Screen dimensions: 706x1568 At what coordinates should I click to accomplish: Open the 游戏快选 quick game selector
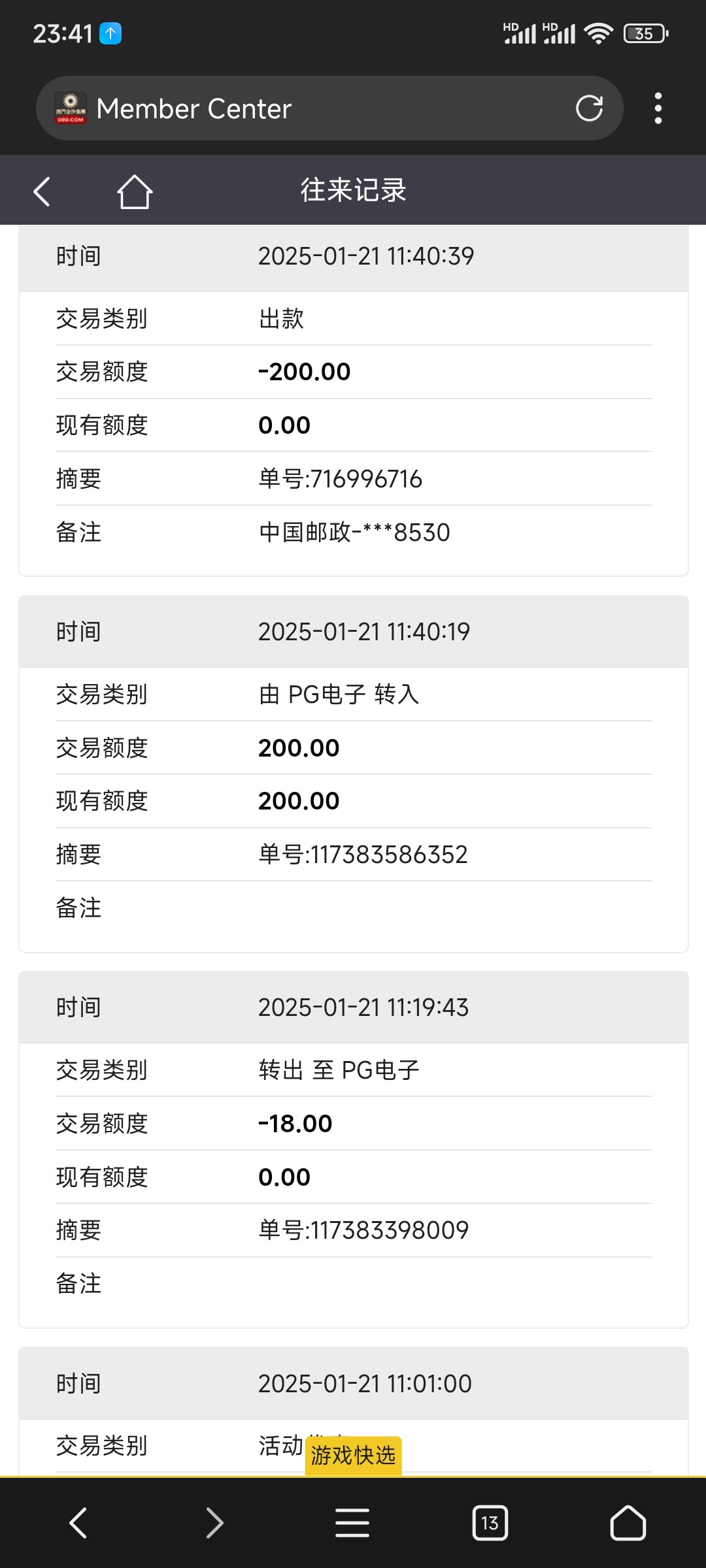click(x=353, y=1456)
